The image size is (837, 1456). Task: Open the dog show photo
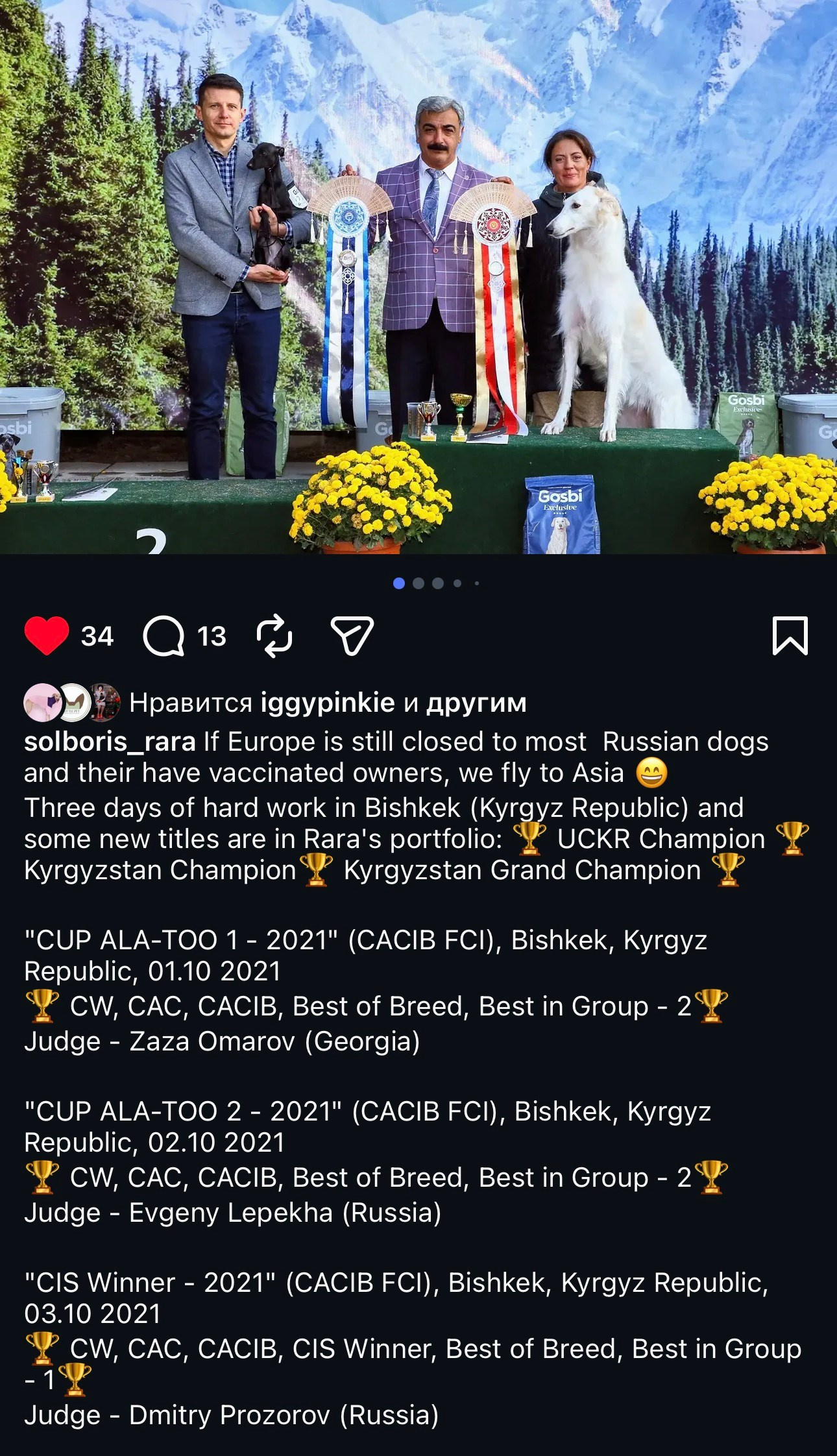(418, 277)
